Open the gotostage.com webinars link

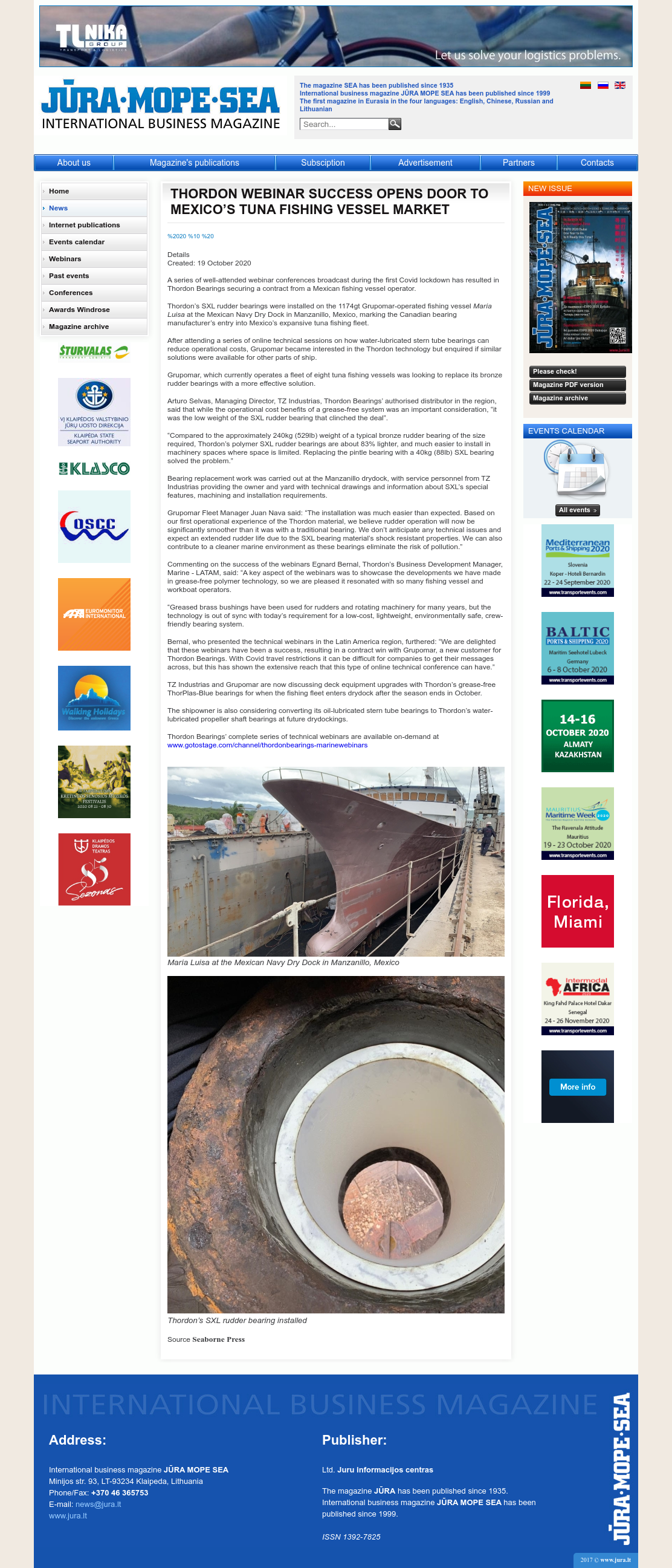click(x=268, y=745)
